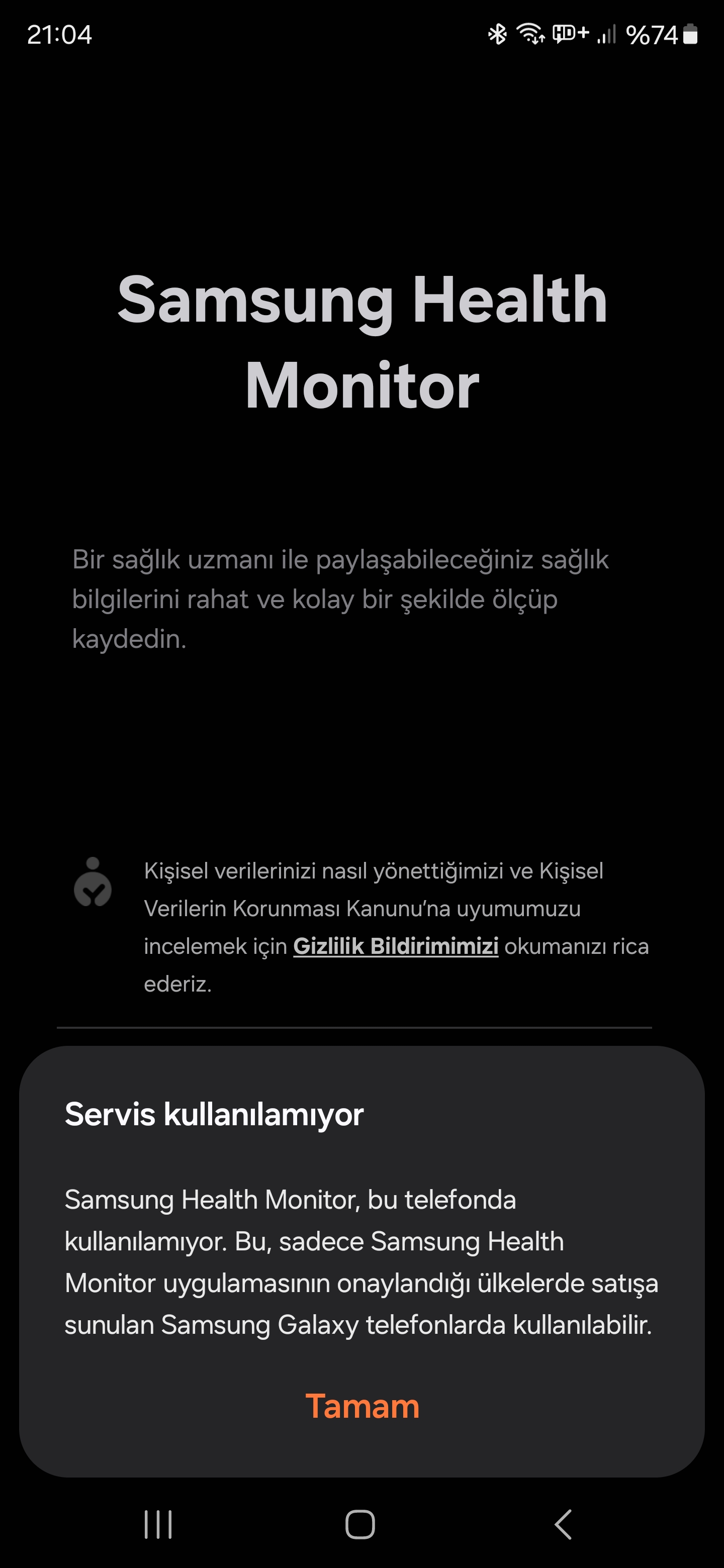724x1568 pixels.
Task: Open the Gizlilik Bildirimimizi link
Action: point(396,946)
